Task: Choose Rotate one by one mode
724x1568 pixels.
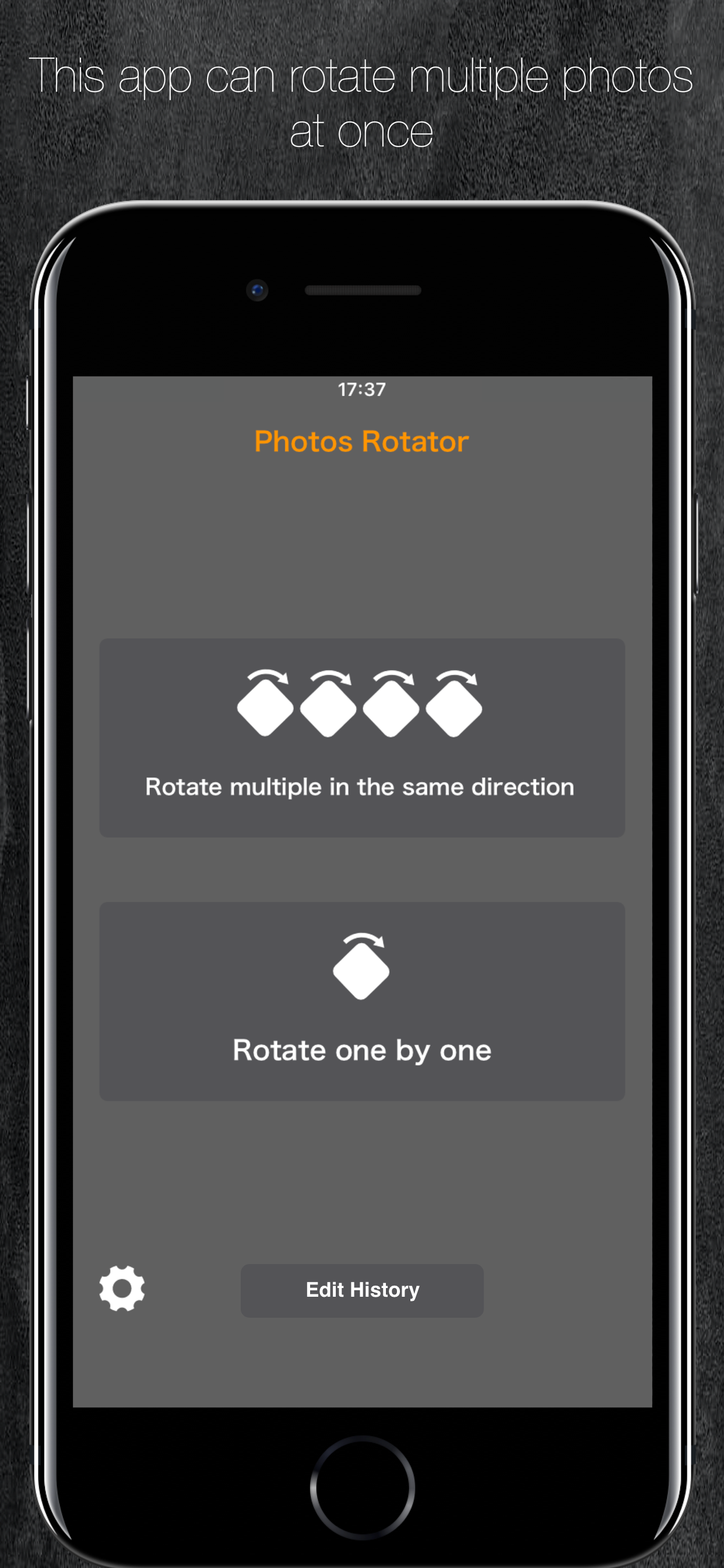Action: point(361,998)
